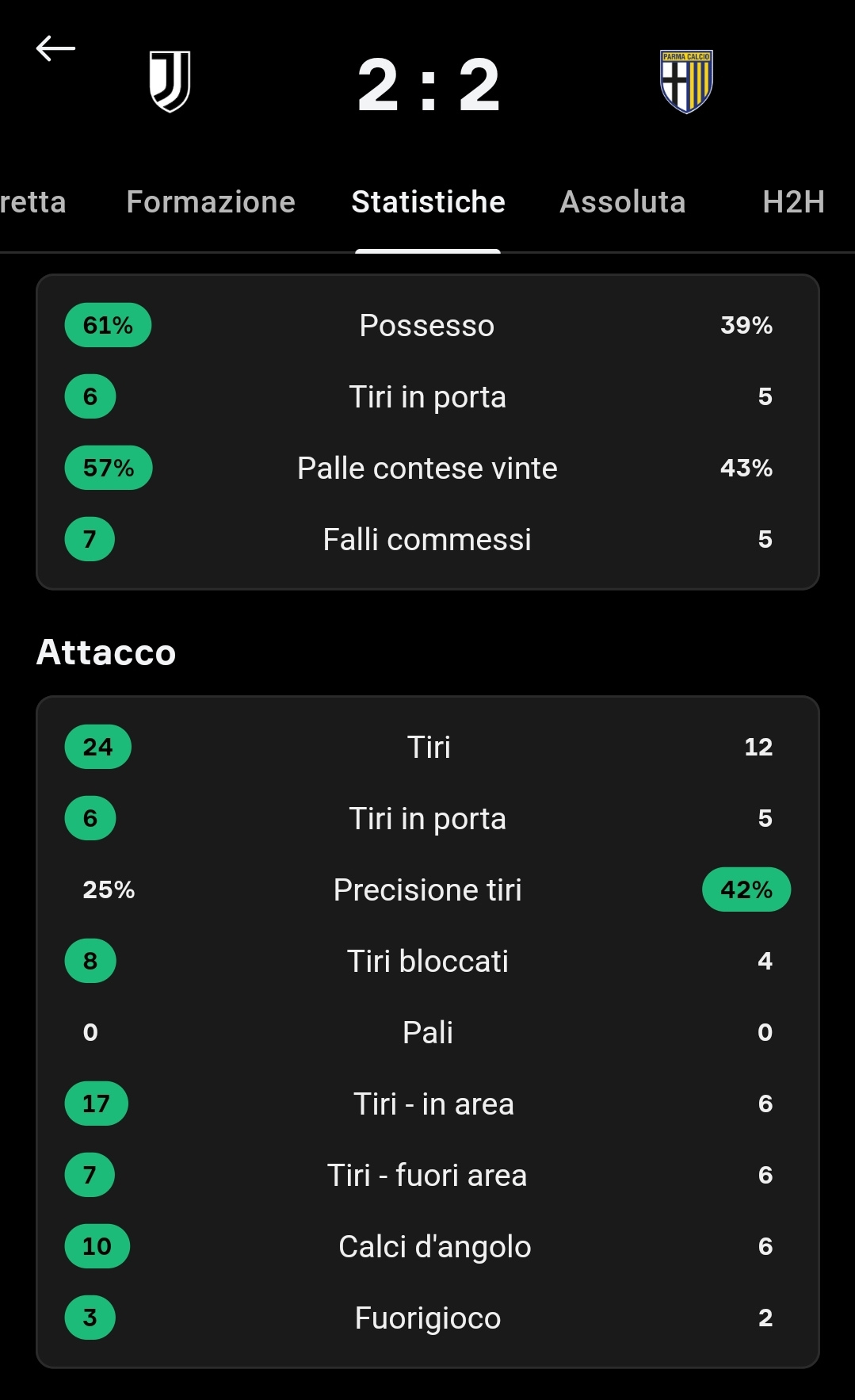Open the Assoluta tab
This screenshot has height=1400, width=855.
tap(623, 202)
